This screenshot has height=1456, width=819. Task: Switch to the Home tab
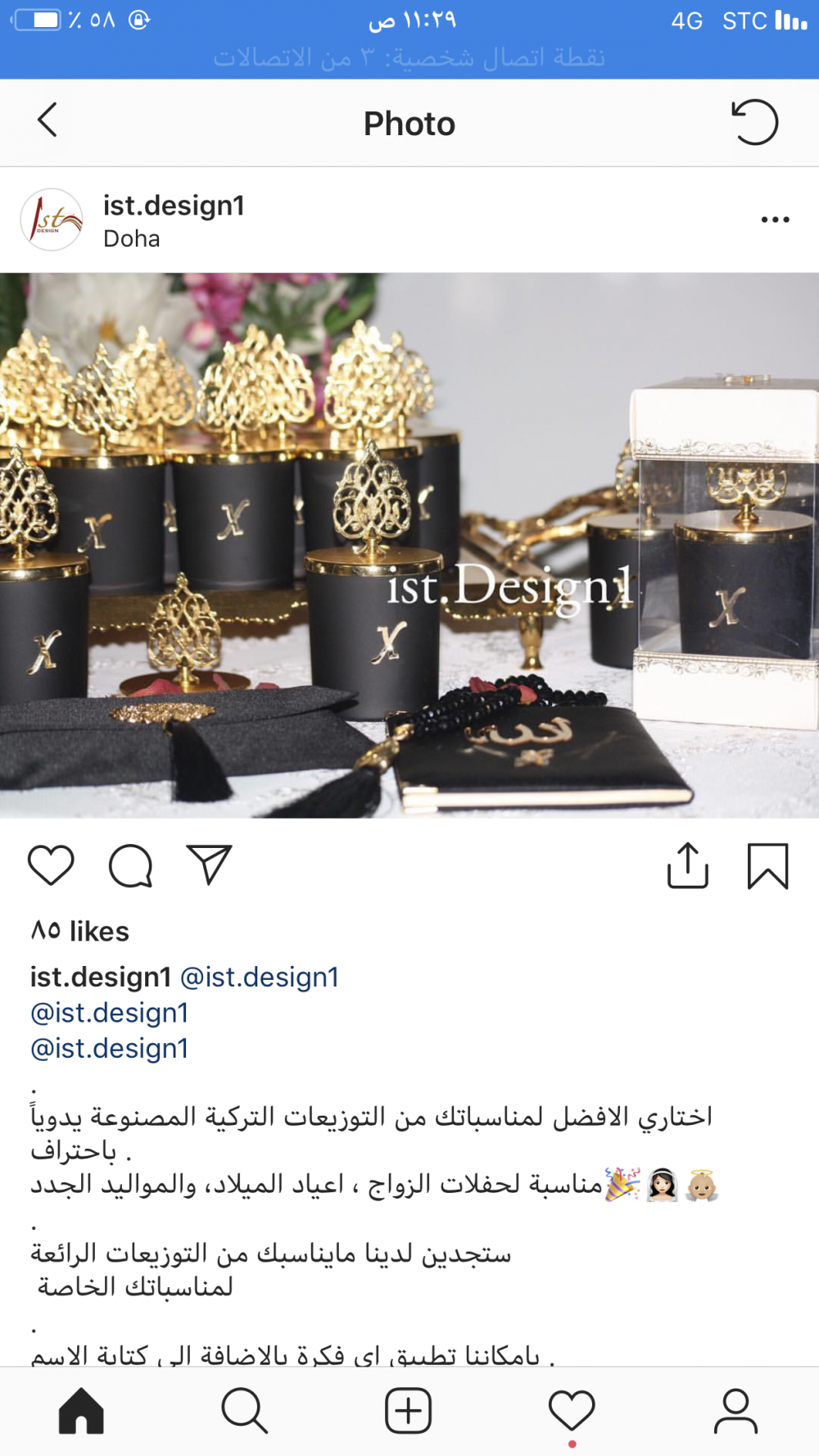coord(81,1411)
